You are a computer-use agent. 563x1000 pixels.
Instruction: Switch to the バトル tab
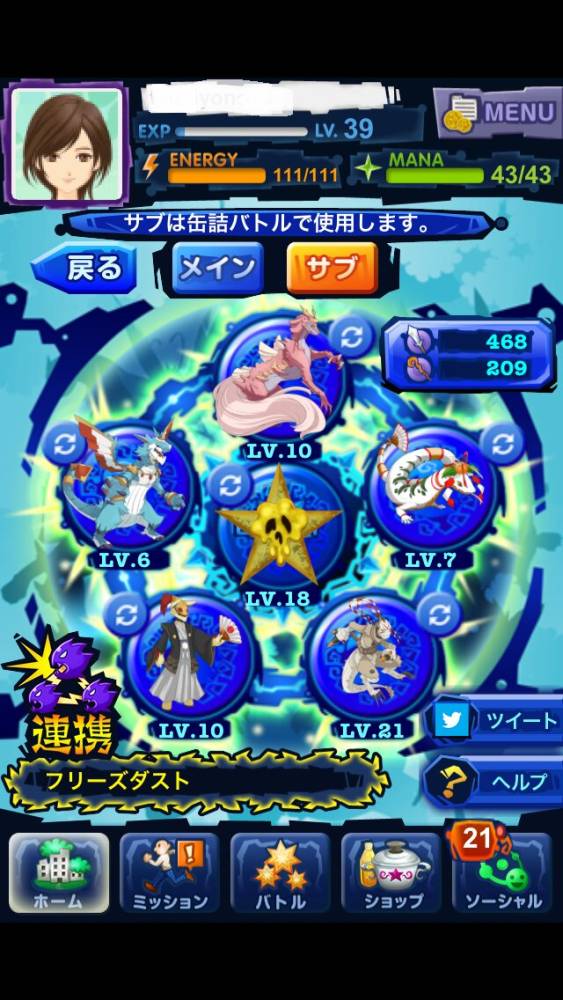tap(281, 872)
